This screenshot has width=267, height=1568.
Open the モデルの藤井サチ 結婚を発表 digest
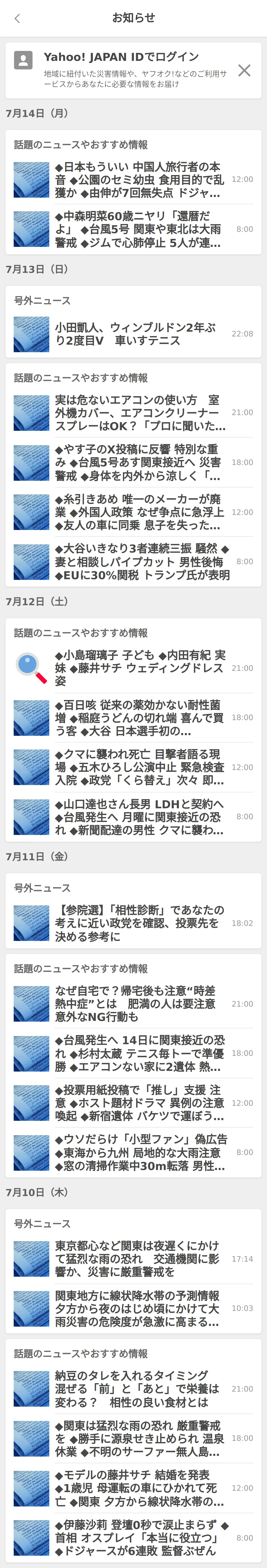point(139,1488)
